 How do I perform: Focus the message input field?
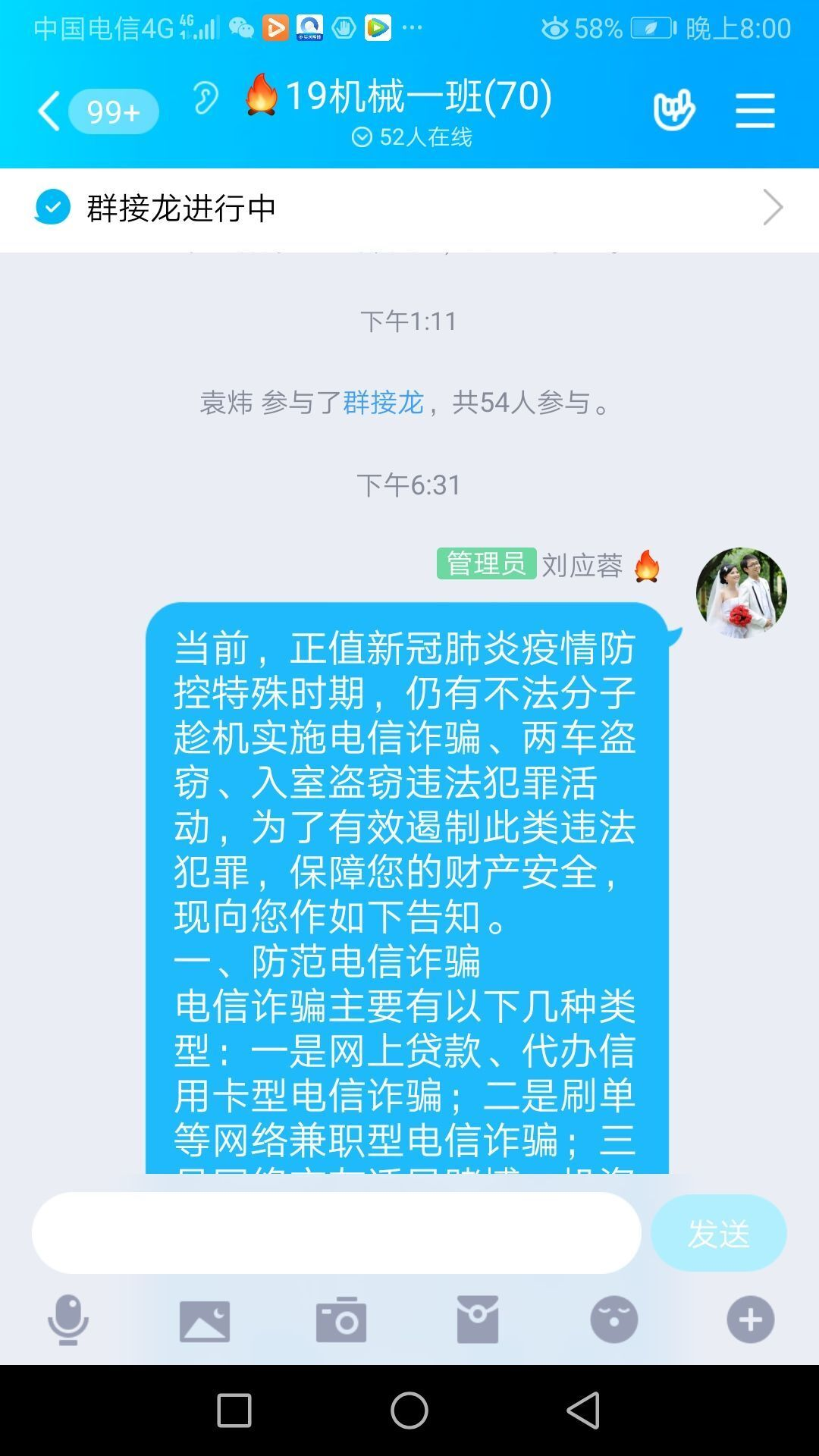pos(336,1233)
